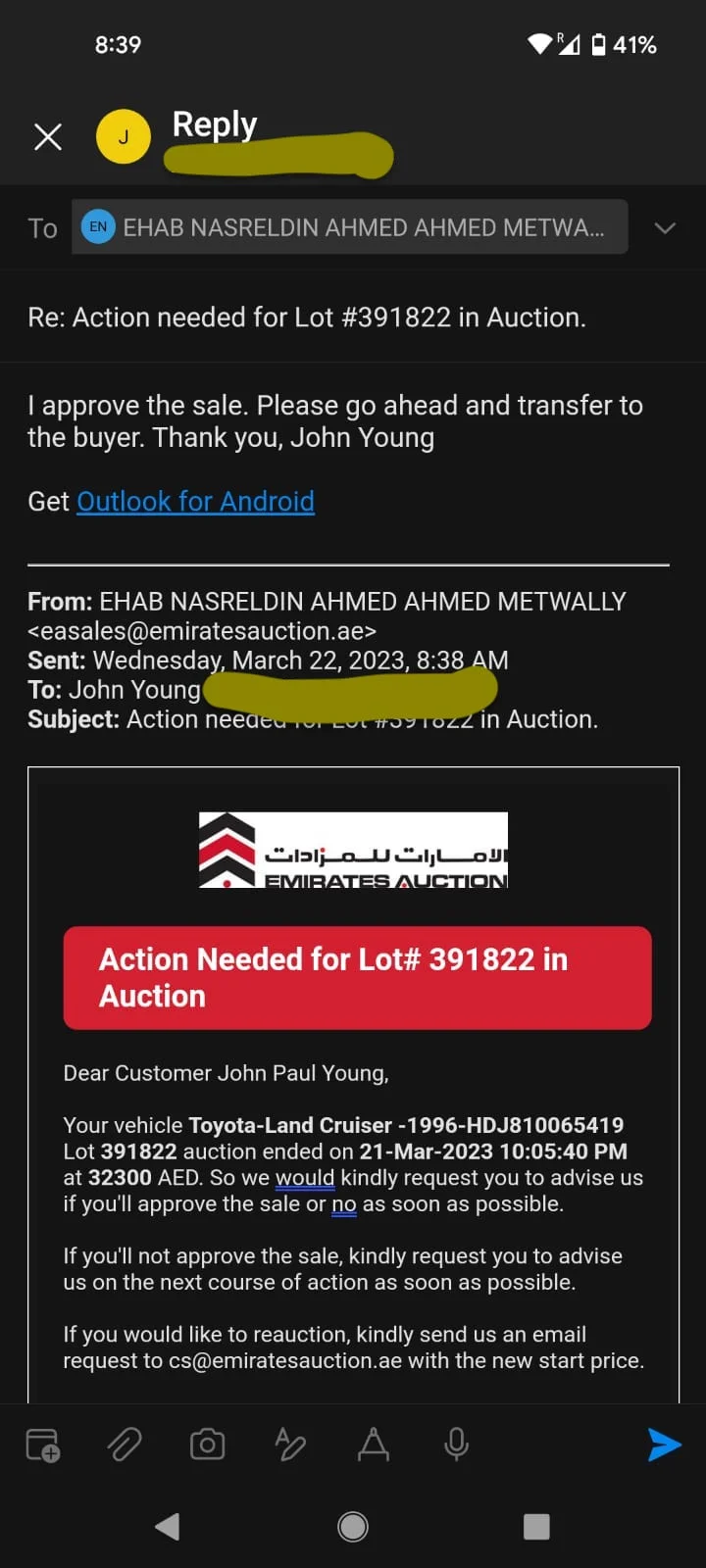Edit the reply message body text
Image resolution: width=706 pixels, height=1568 pixels.
click(334, 421)
